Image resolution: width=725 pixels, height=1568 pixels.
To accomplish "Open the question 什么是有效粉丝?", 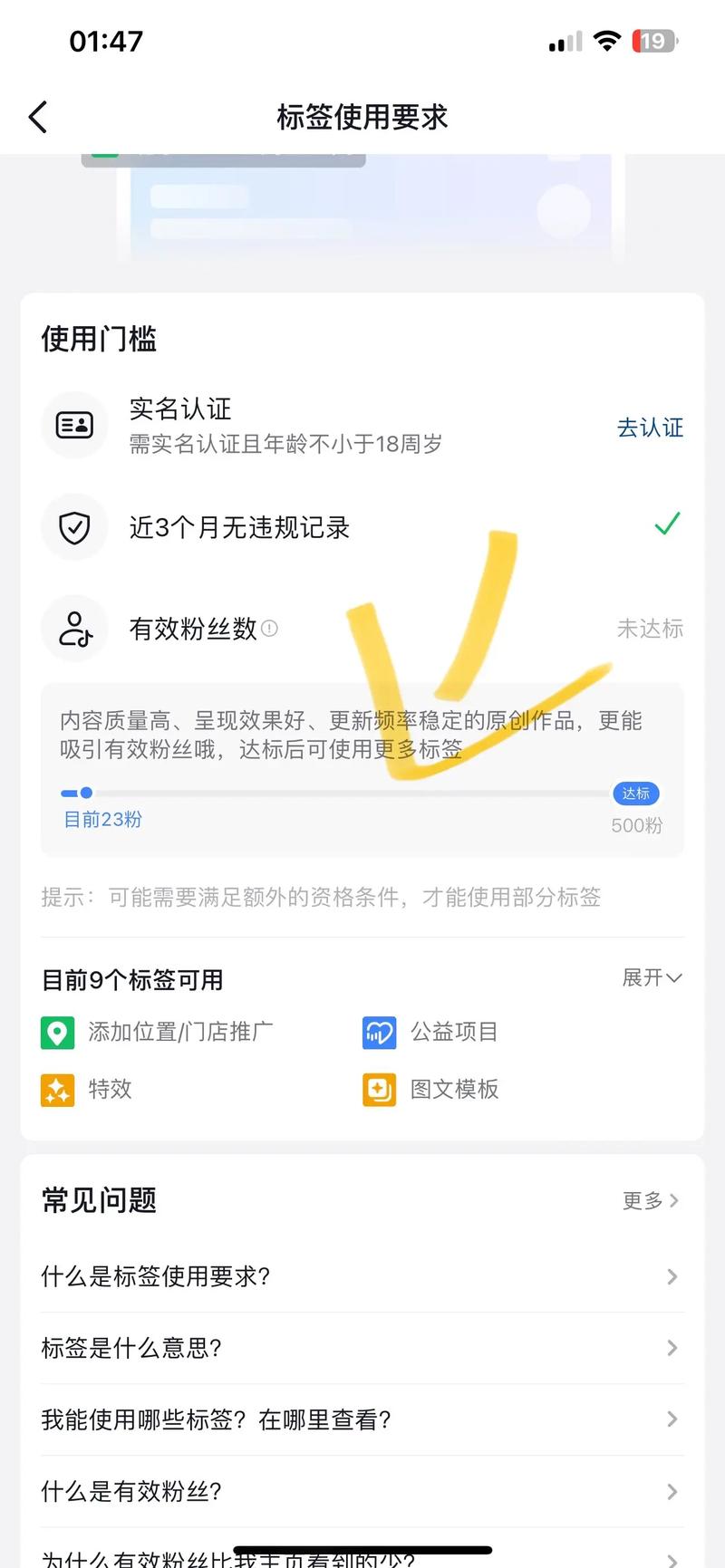I will pyautogui.click(x=361, y=1491).
